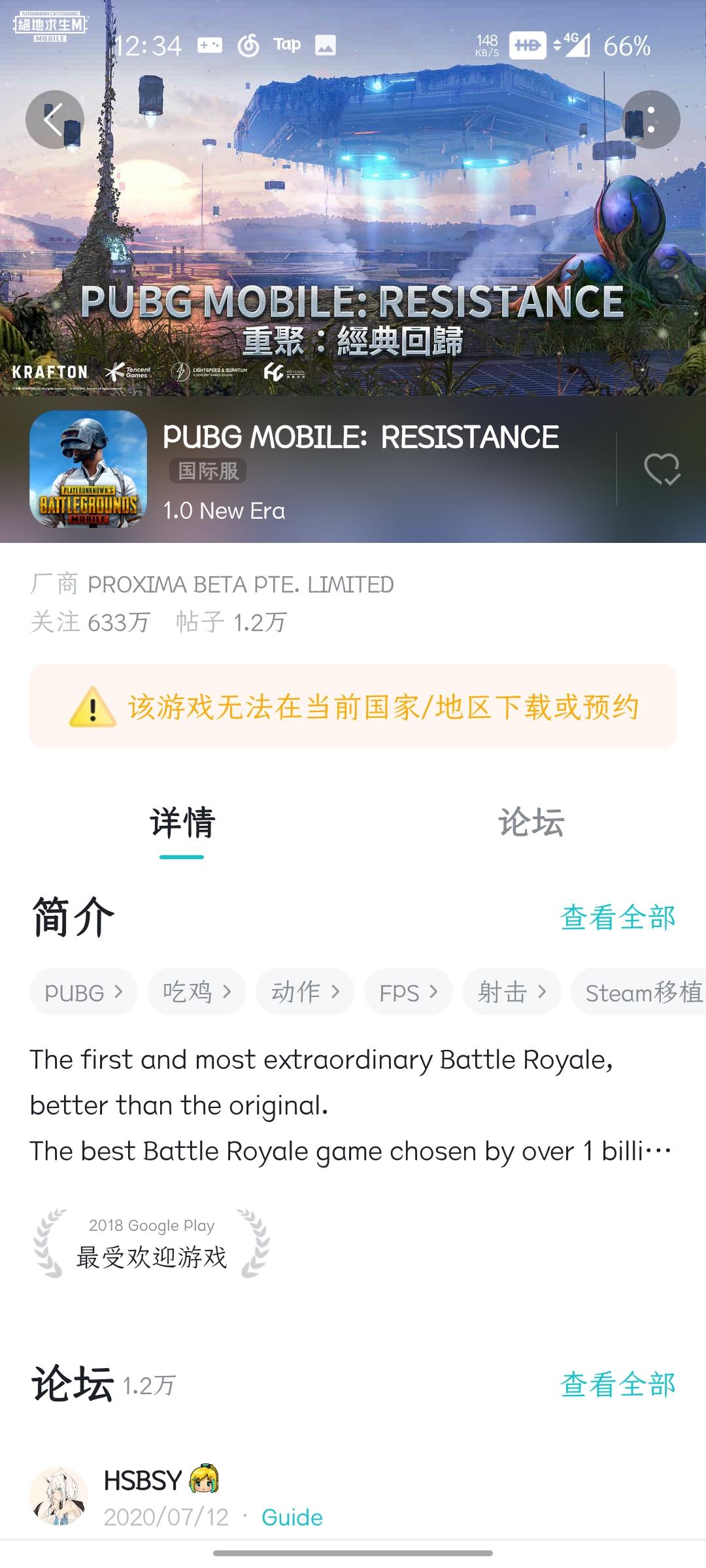Open the PUBG tag chip

point(83,992)
